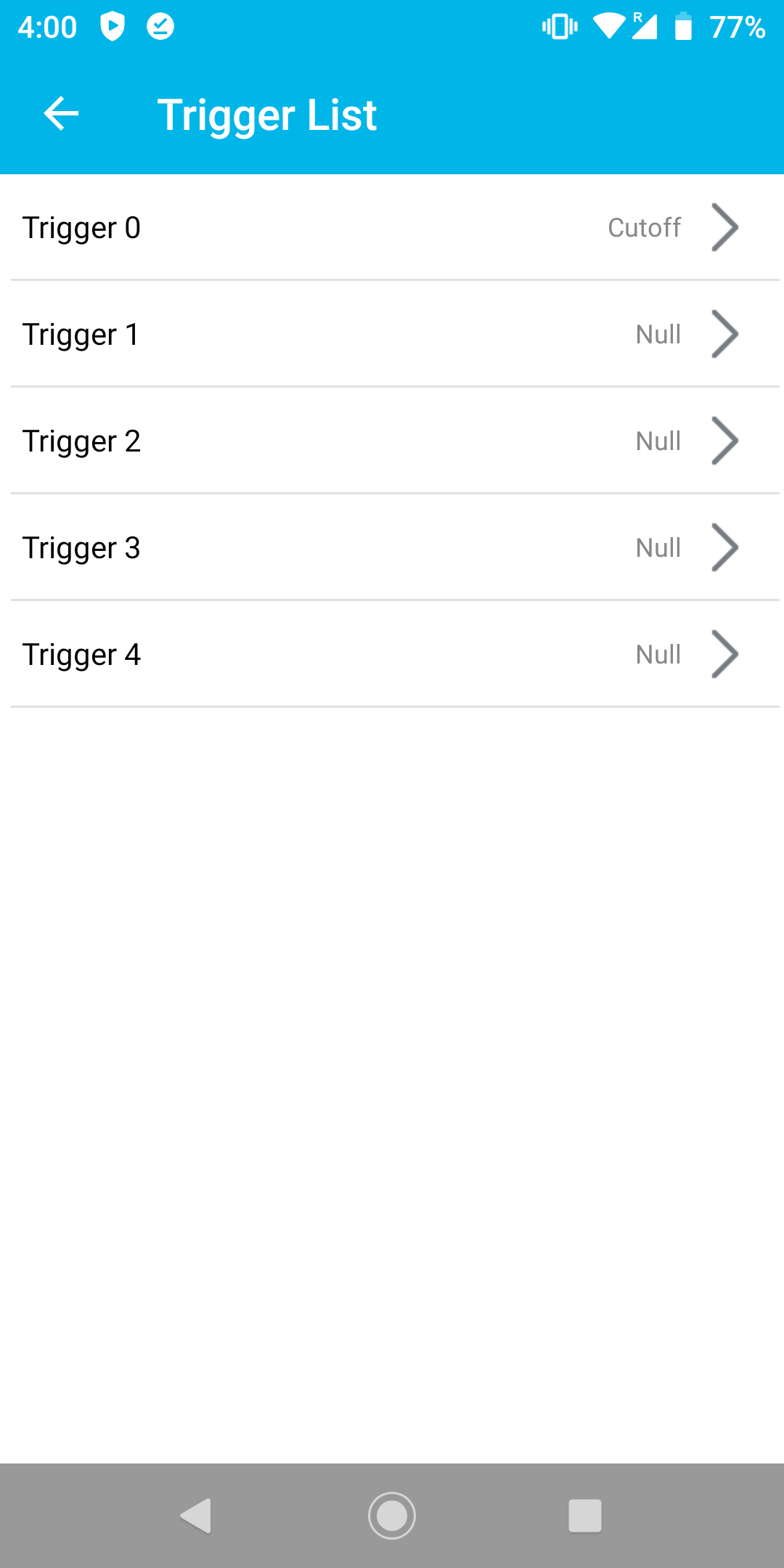Tap the Null label on Trigger 2
Image resolution: width=784 pixels, height=1568 pixels.
[657, 441]
